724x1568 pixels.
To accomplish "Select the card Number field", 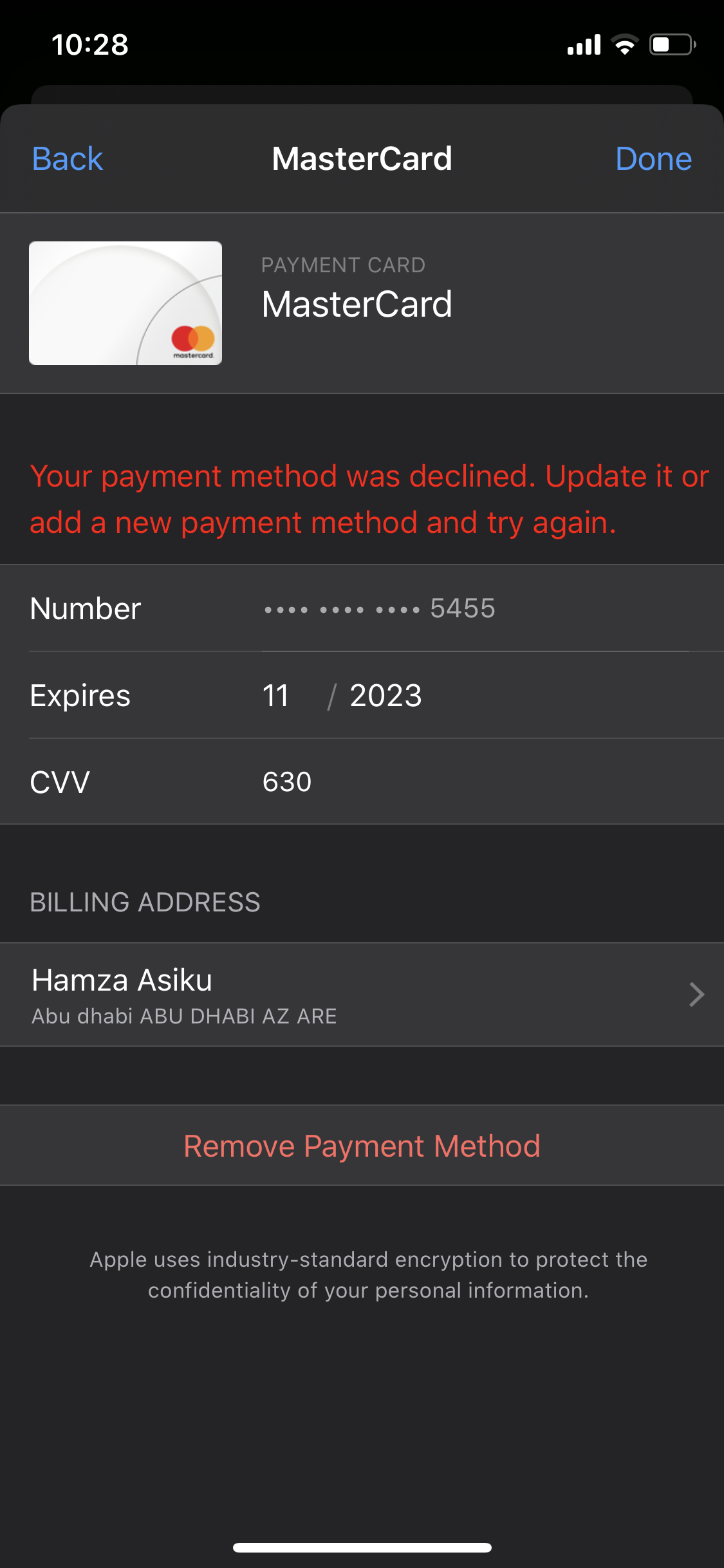I will click(380, 608).
